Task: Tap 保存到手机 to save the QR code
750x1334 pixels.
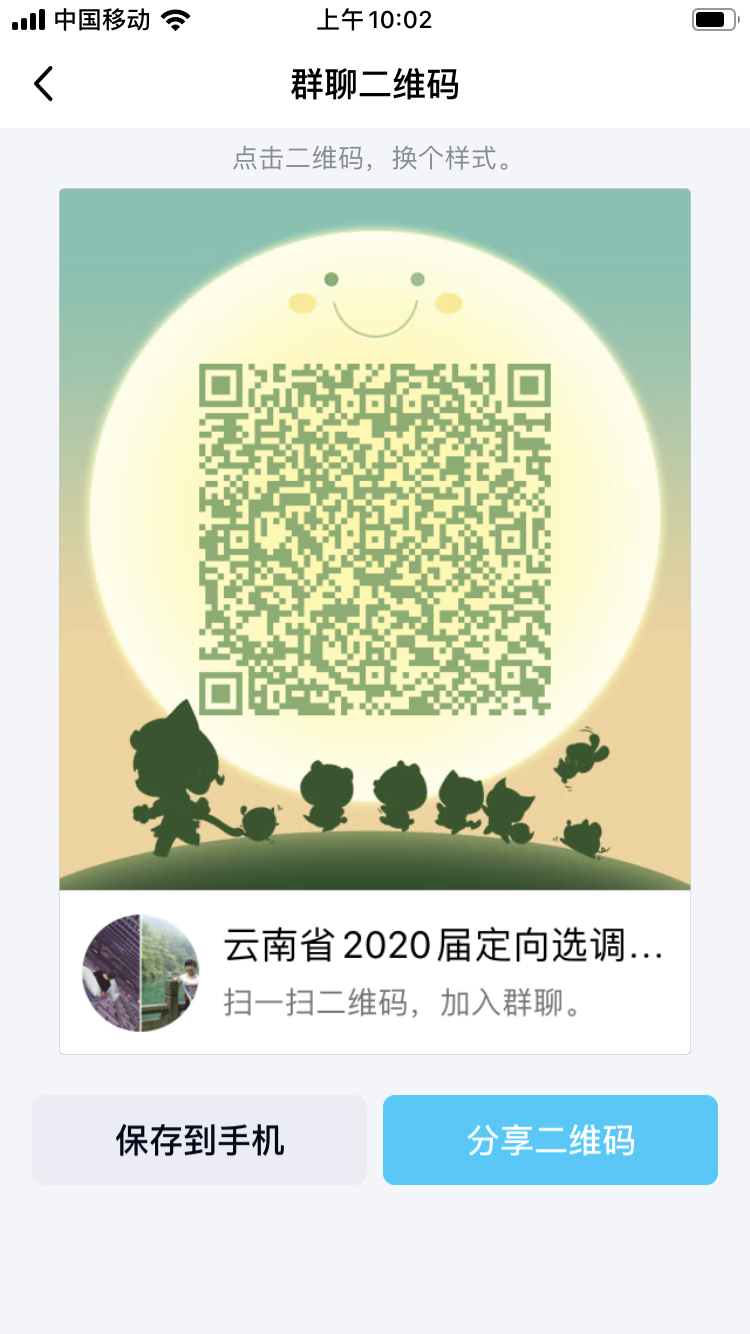Action: pyautogui.click(x=199, y=1140)
